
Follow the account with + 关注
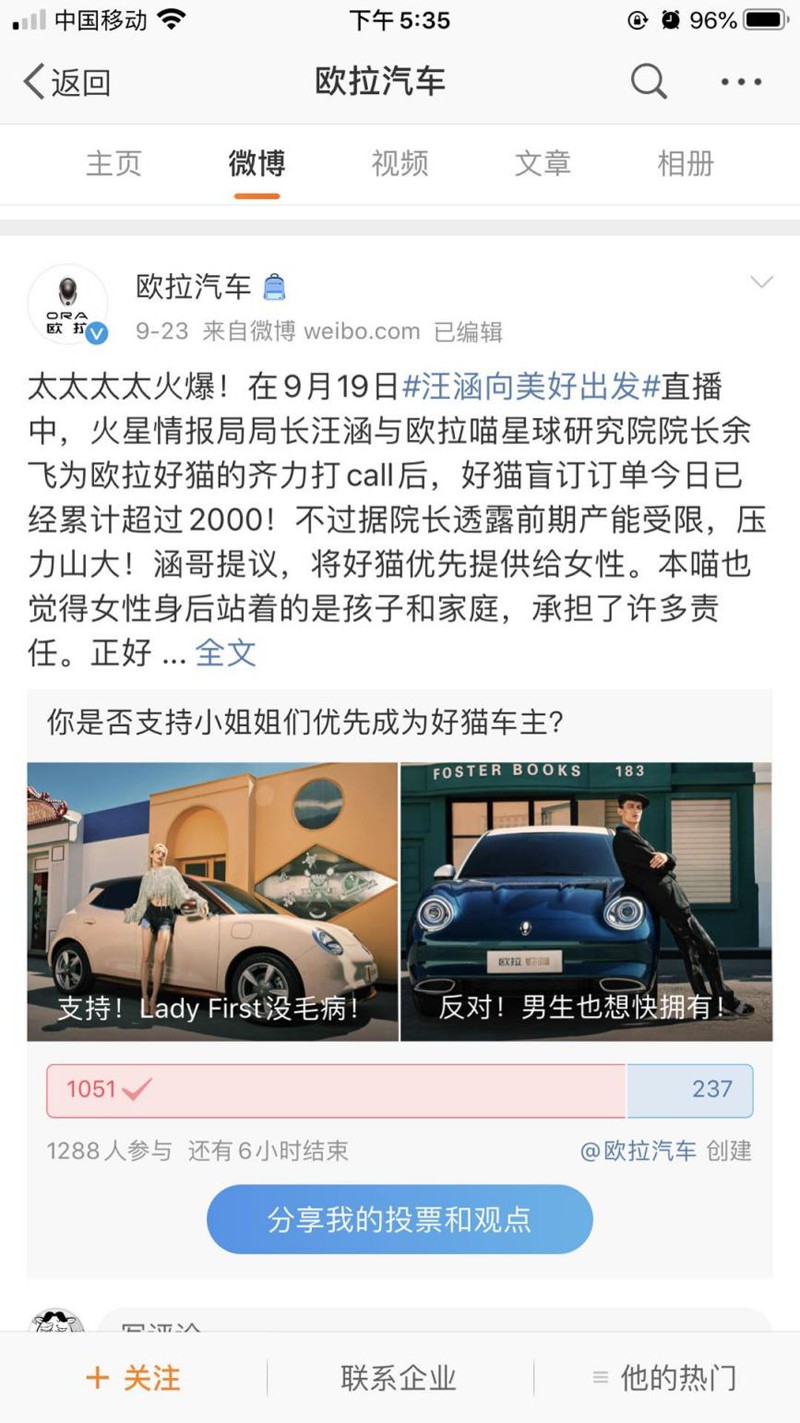[133, 1378]
